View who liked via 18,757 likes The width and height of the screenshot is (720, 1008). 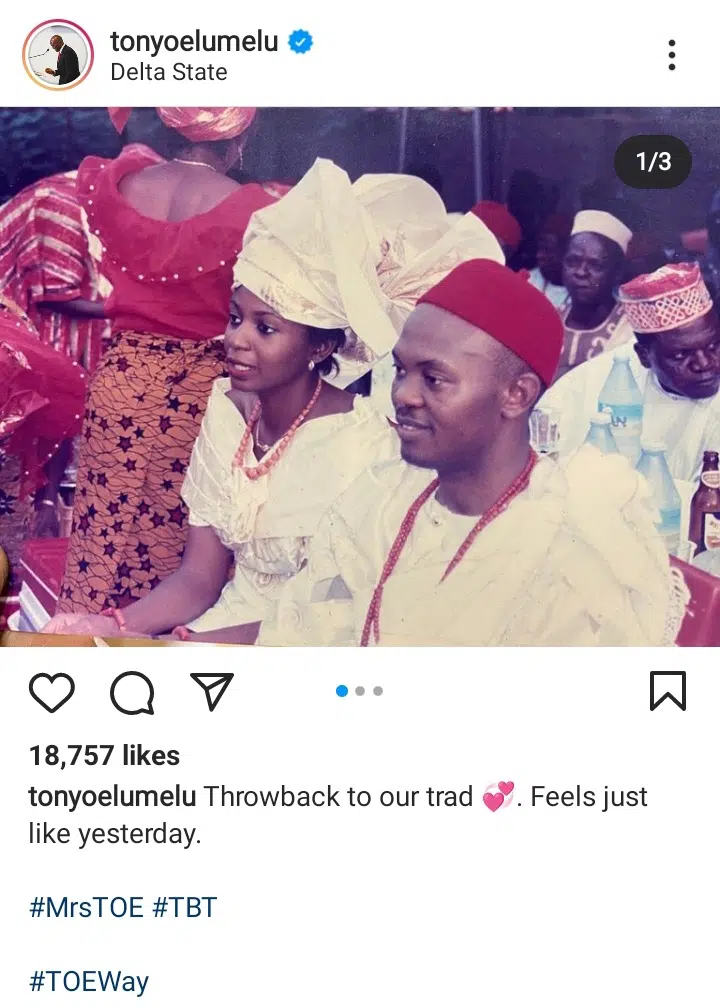tap(104, 756)
